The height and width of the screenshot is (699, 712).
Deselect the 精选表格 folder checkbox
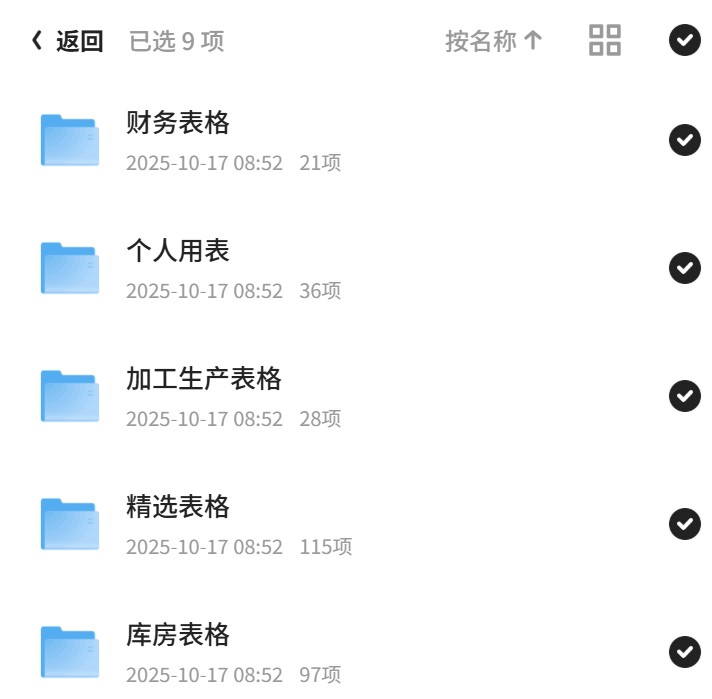(x=685, y=524)
